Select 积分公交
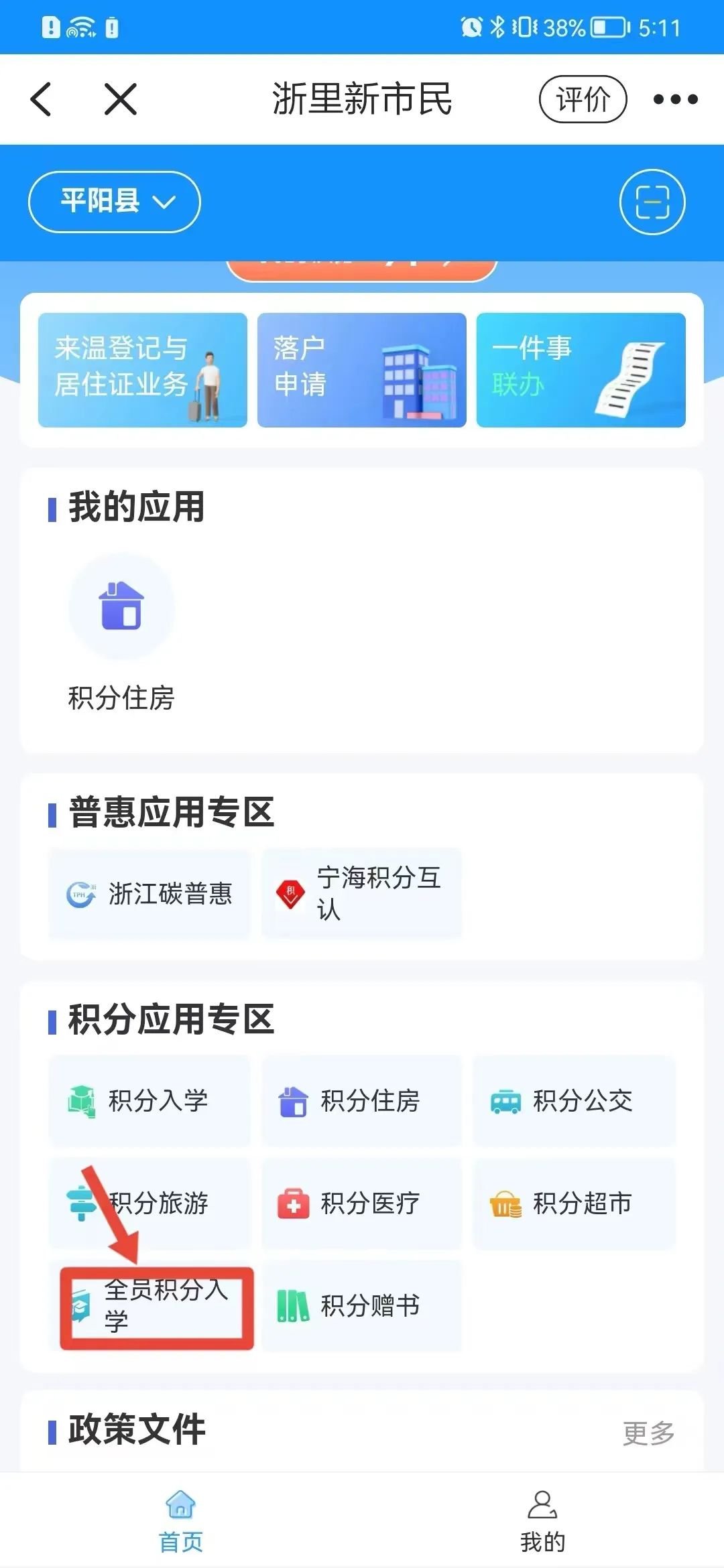The height and width of the screenshot is (1568, 724). 575,1100
